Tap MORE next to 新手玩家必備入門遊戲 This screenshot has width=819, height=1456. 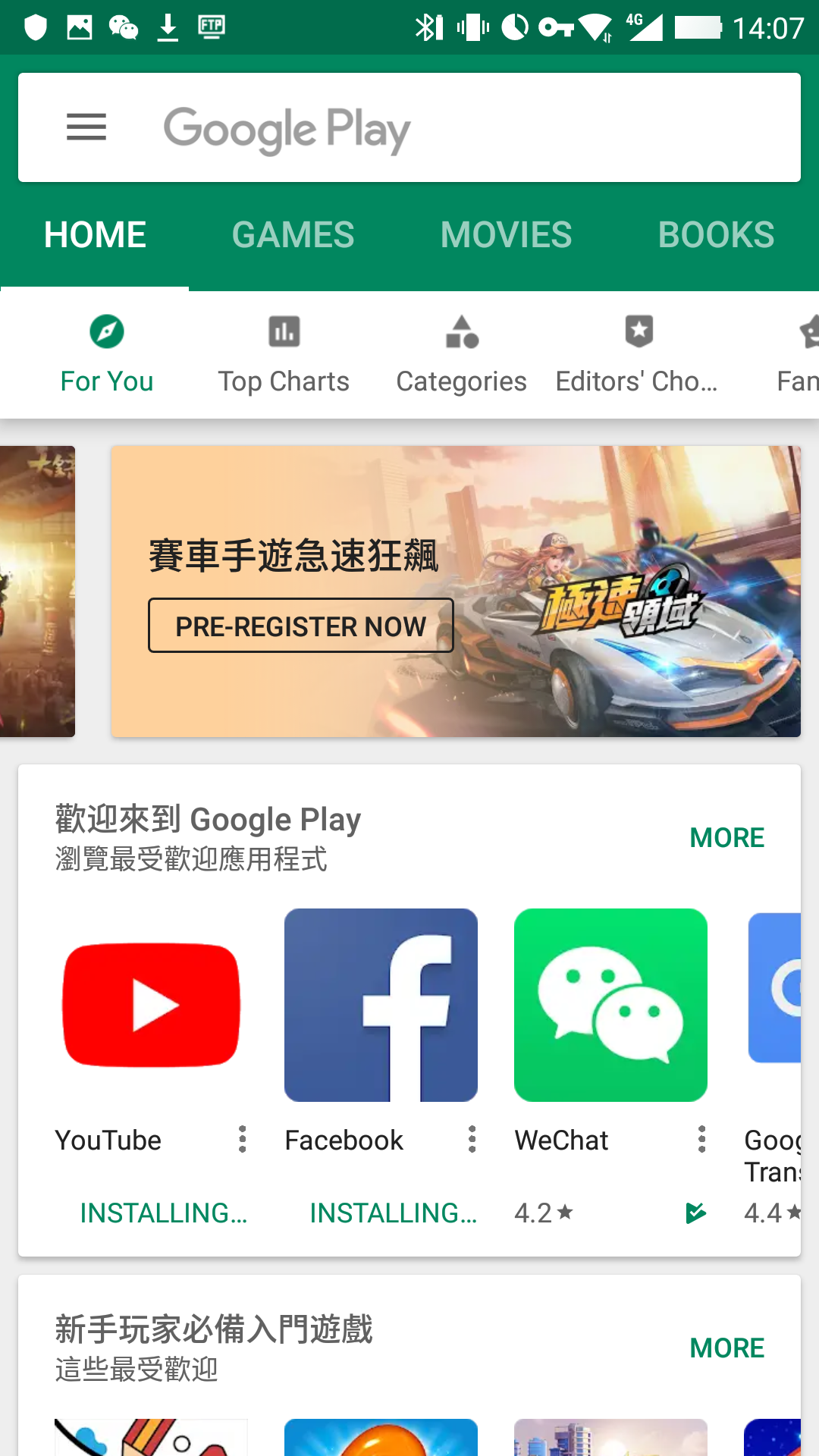click(726, 1348)
